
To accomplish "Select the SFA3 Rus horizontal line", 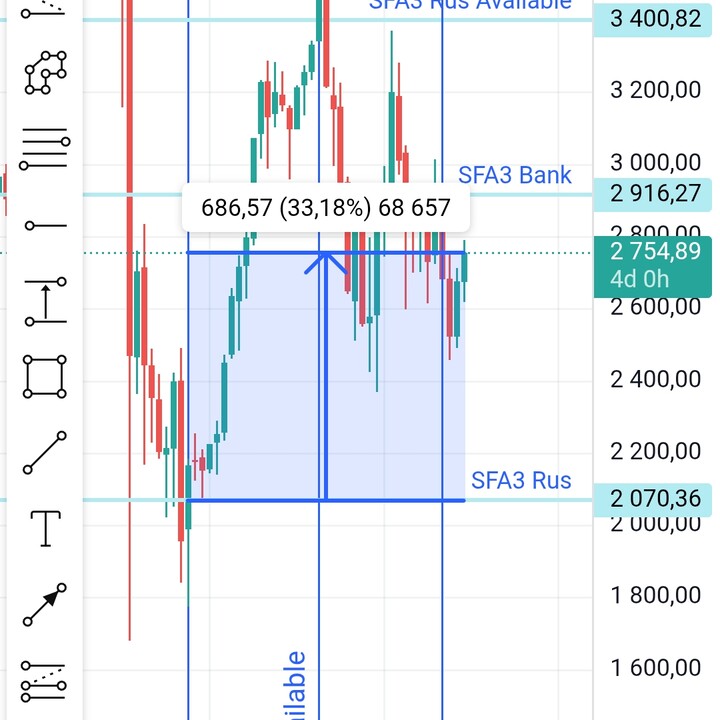I will coord(520,500).
